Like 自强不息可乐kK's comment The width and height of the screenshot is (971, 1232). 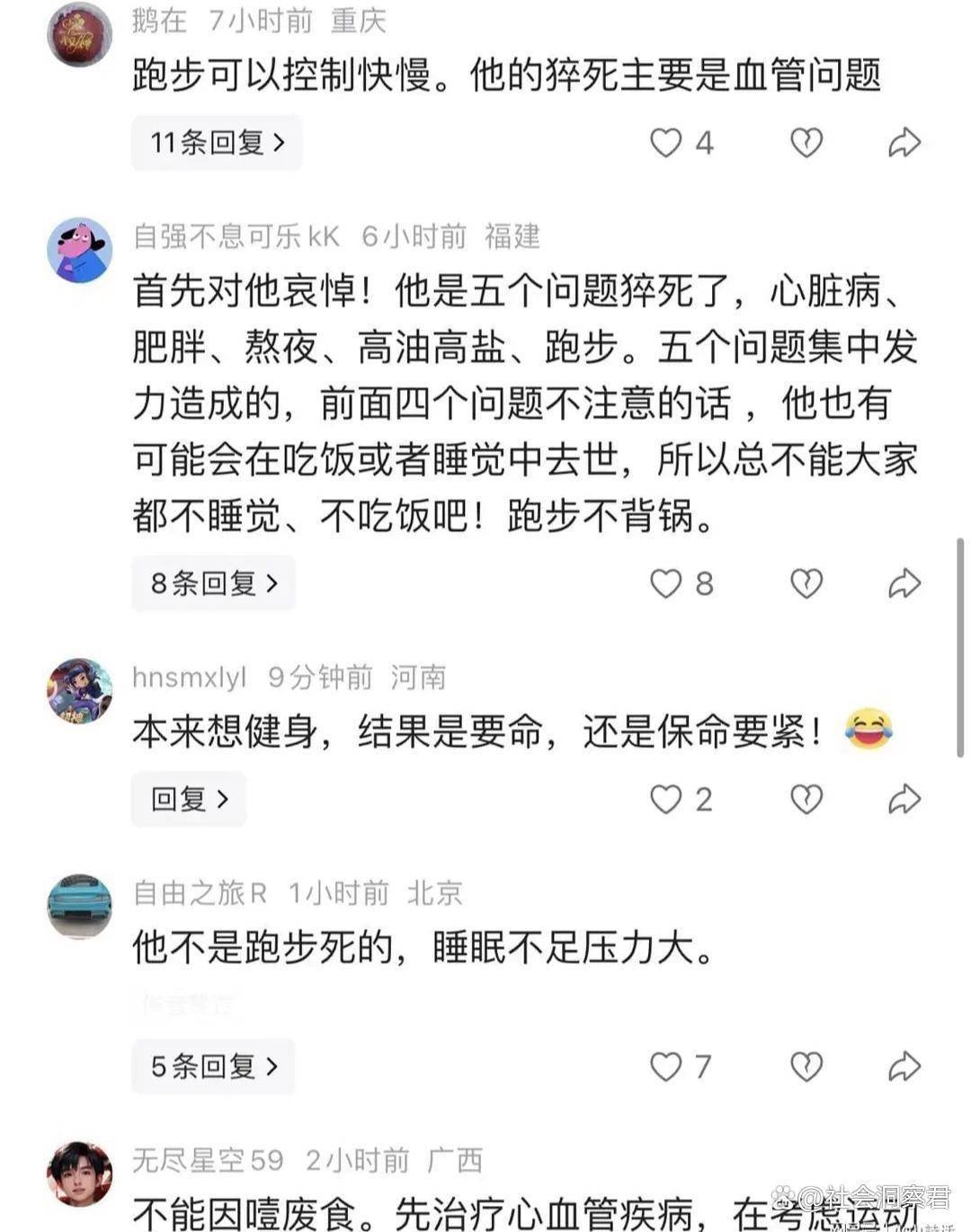coord(666,583)
